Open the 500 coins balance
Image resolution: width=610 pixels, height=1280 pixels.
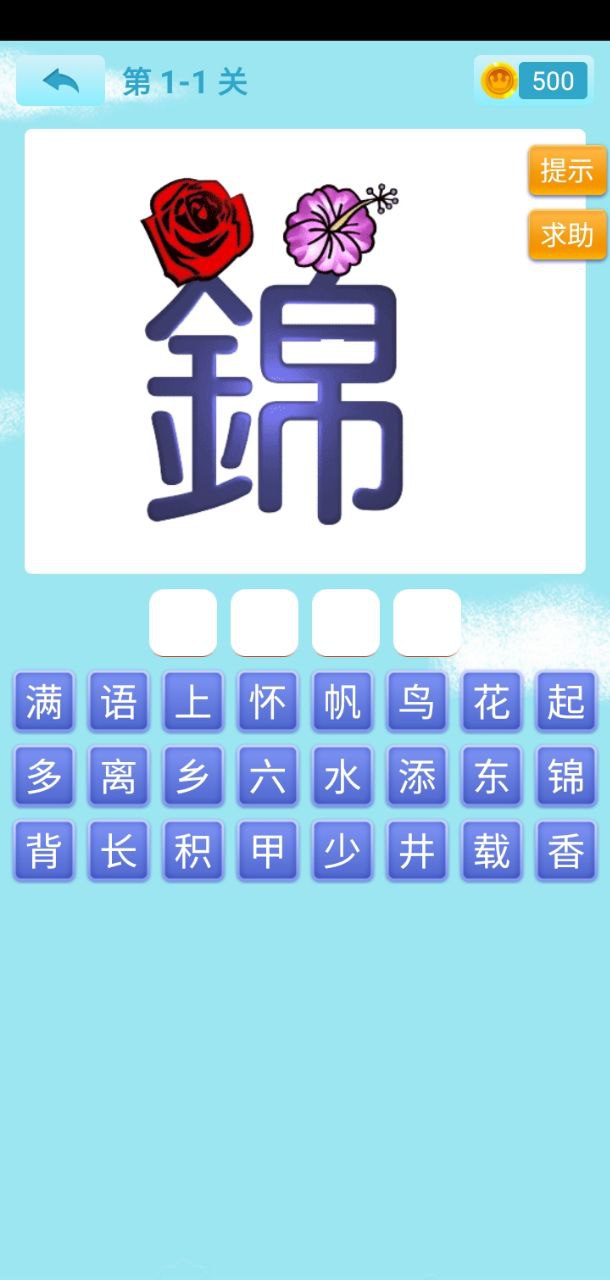click(535, 81)
